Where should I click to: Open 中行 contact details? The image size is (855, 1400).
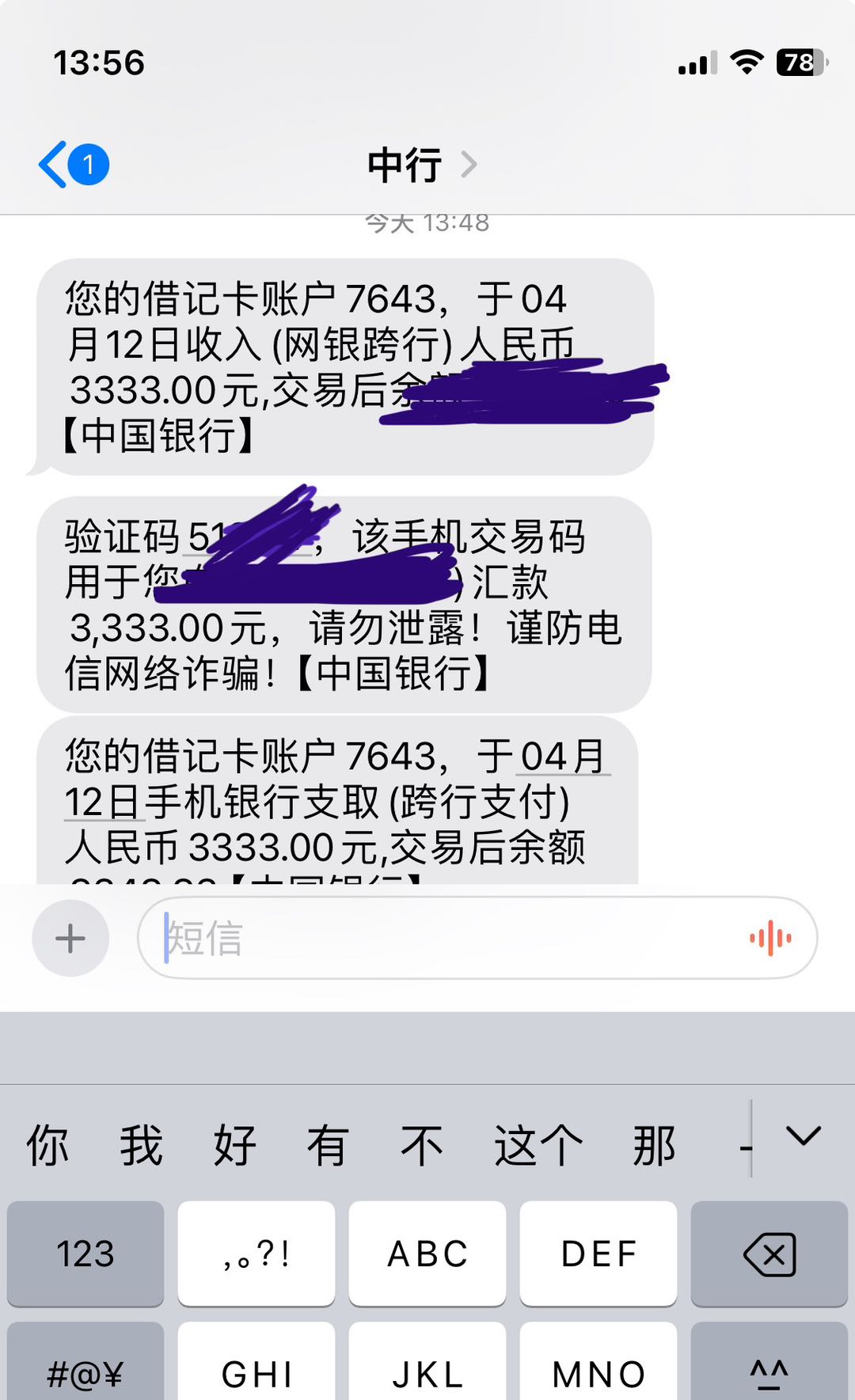(x=420, y=165)
